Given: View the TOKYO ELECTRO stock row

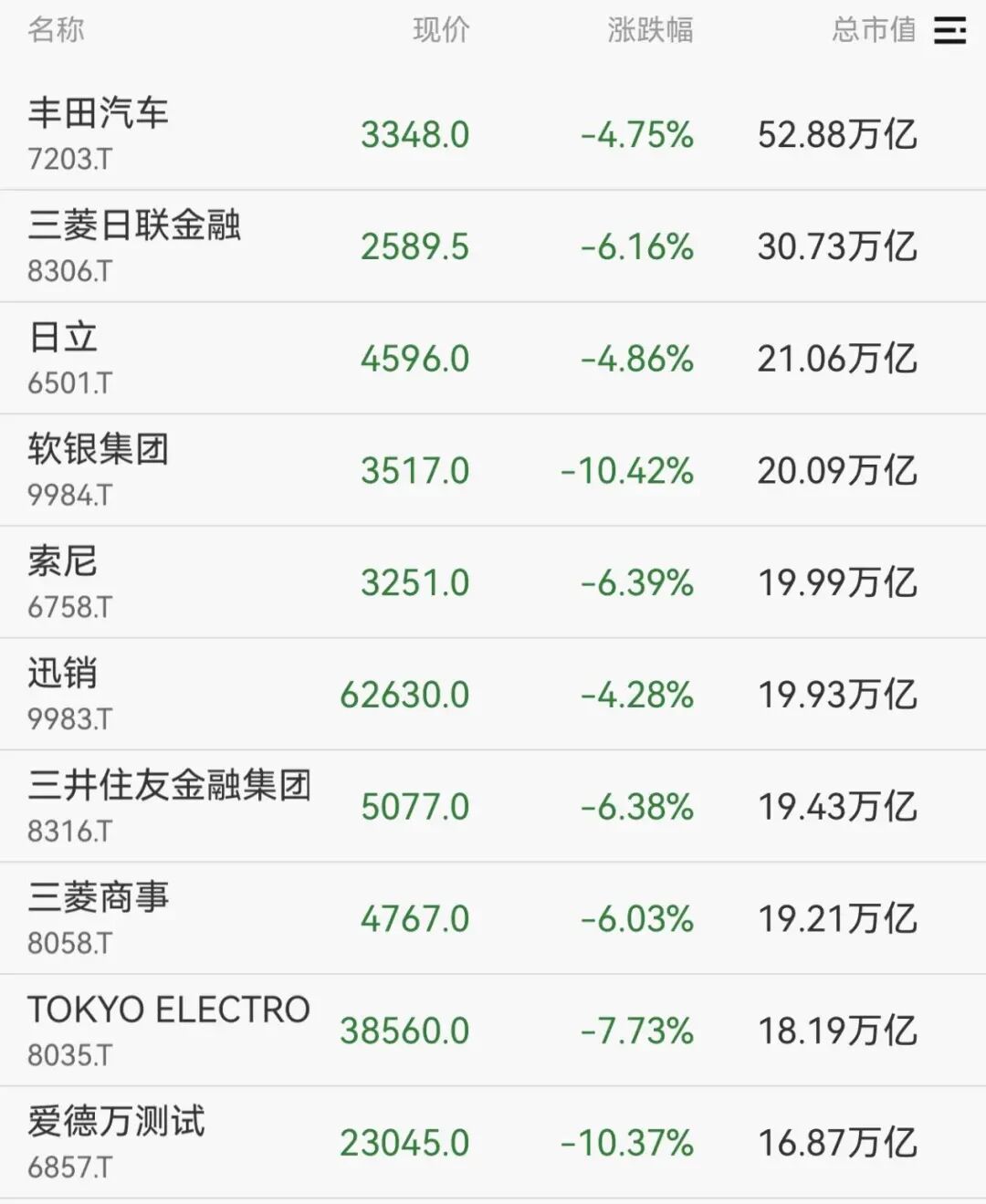Looking at the screenshot, I should coord(169,1010).
